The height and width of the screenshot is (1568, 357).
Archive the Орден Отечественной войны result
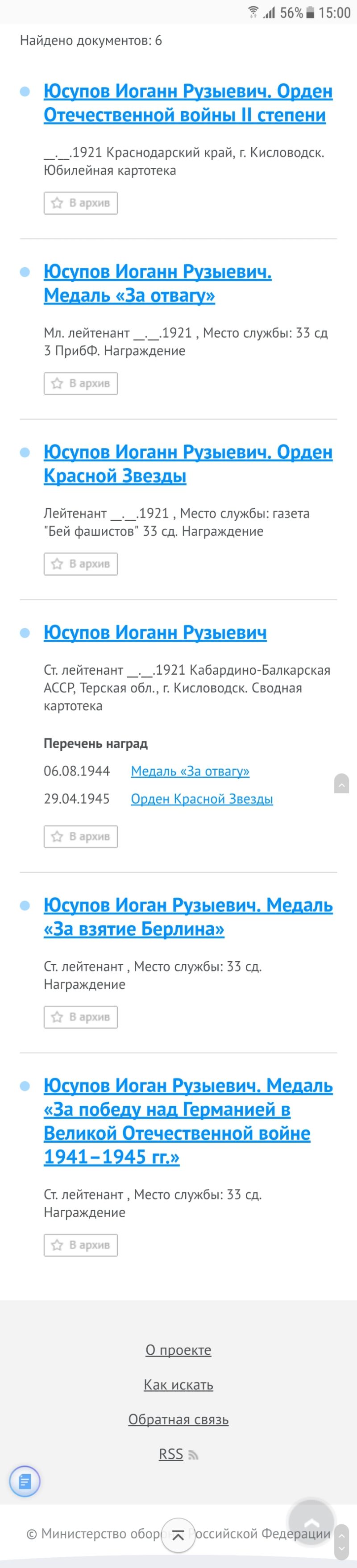(80, 203)
